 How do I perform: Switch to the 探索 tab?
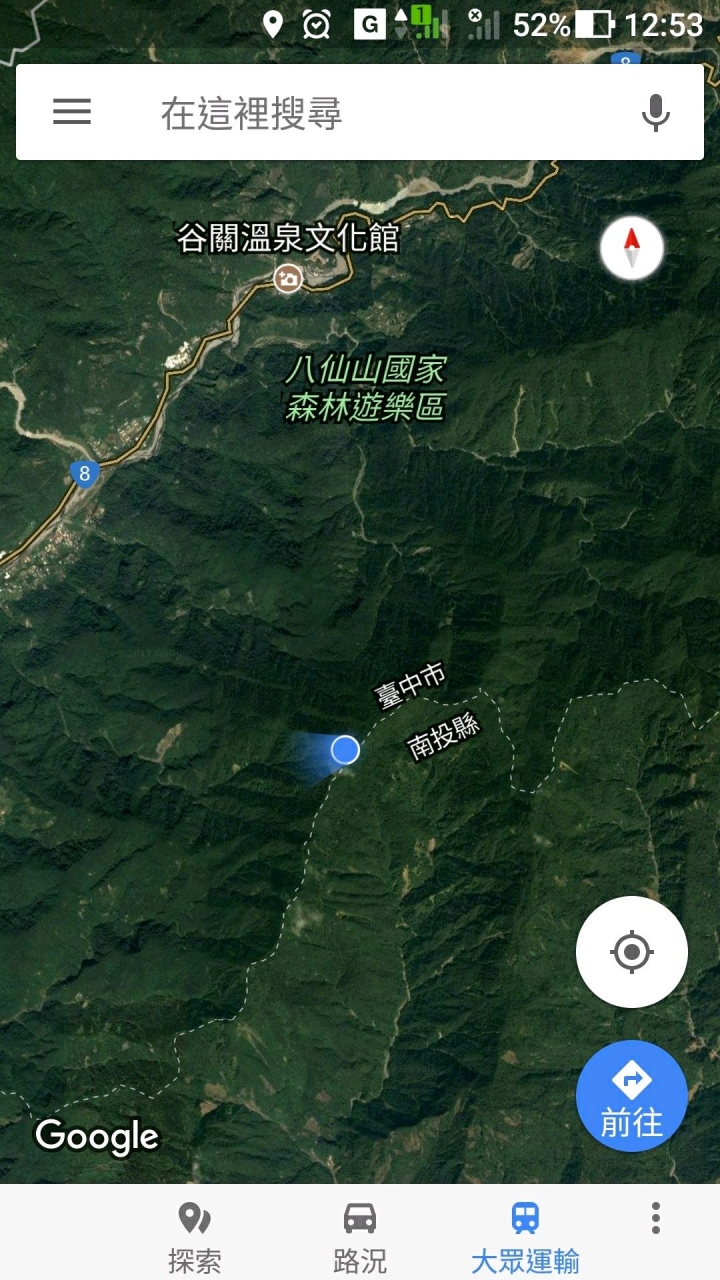tap(194, 1238)
